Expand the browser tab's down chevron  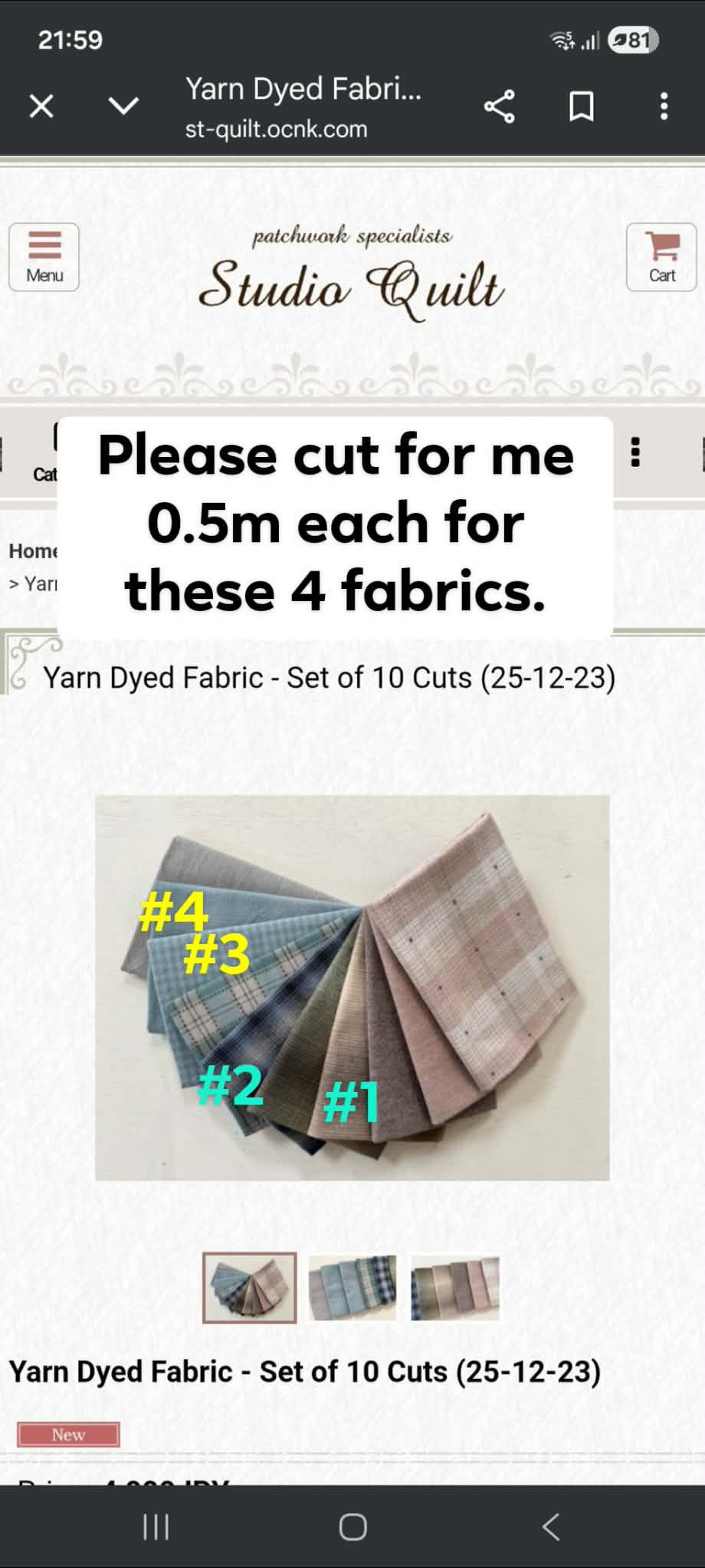[x=123, y=106]
